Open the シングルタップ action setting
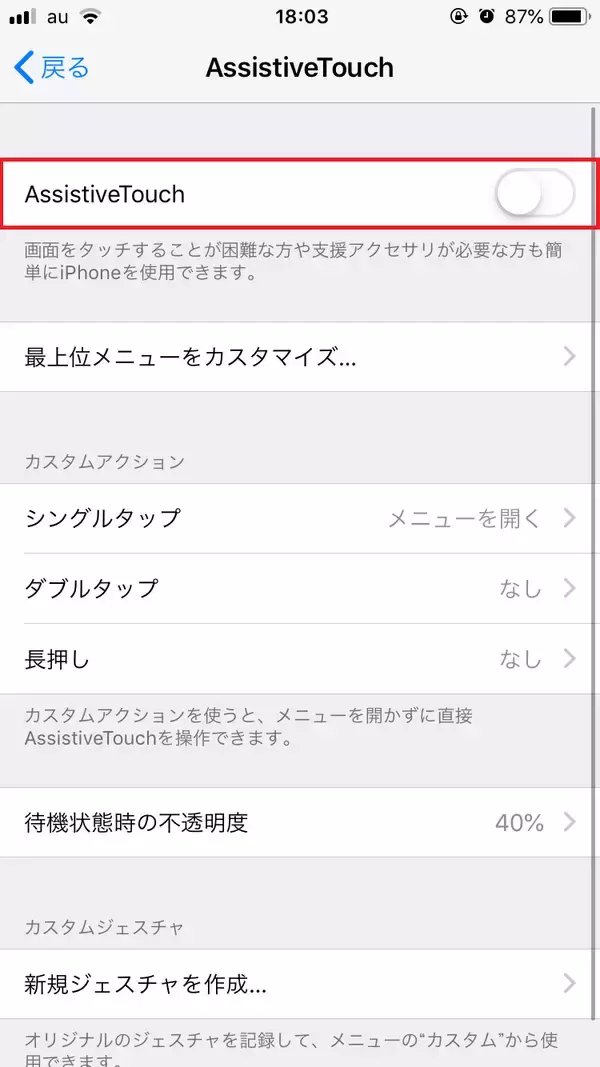Viewport: 600px width, 1067px height. coord(300,518)
